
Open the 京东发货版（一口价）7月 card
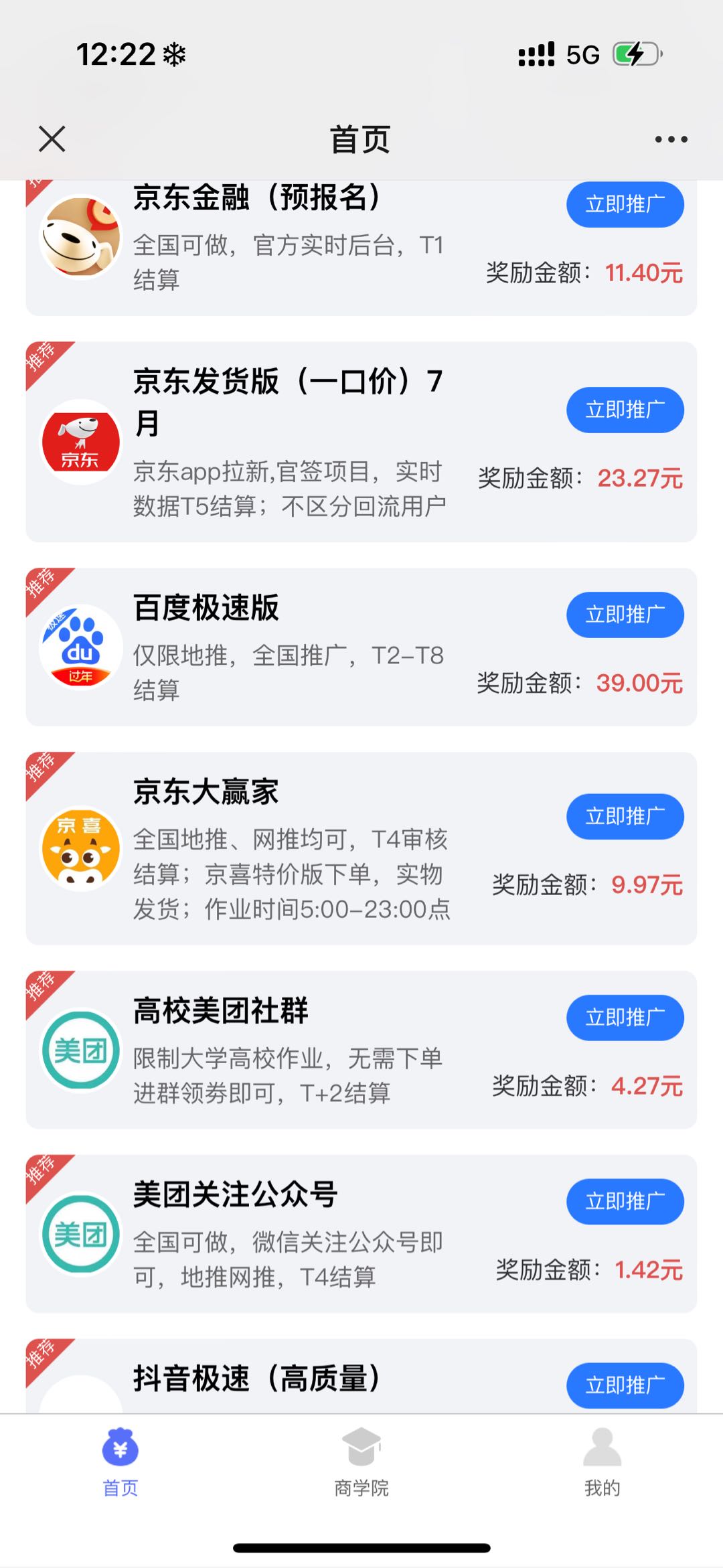click(361, 442)
